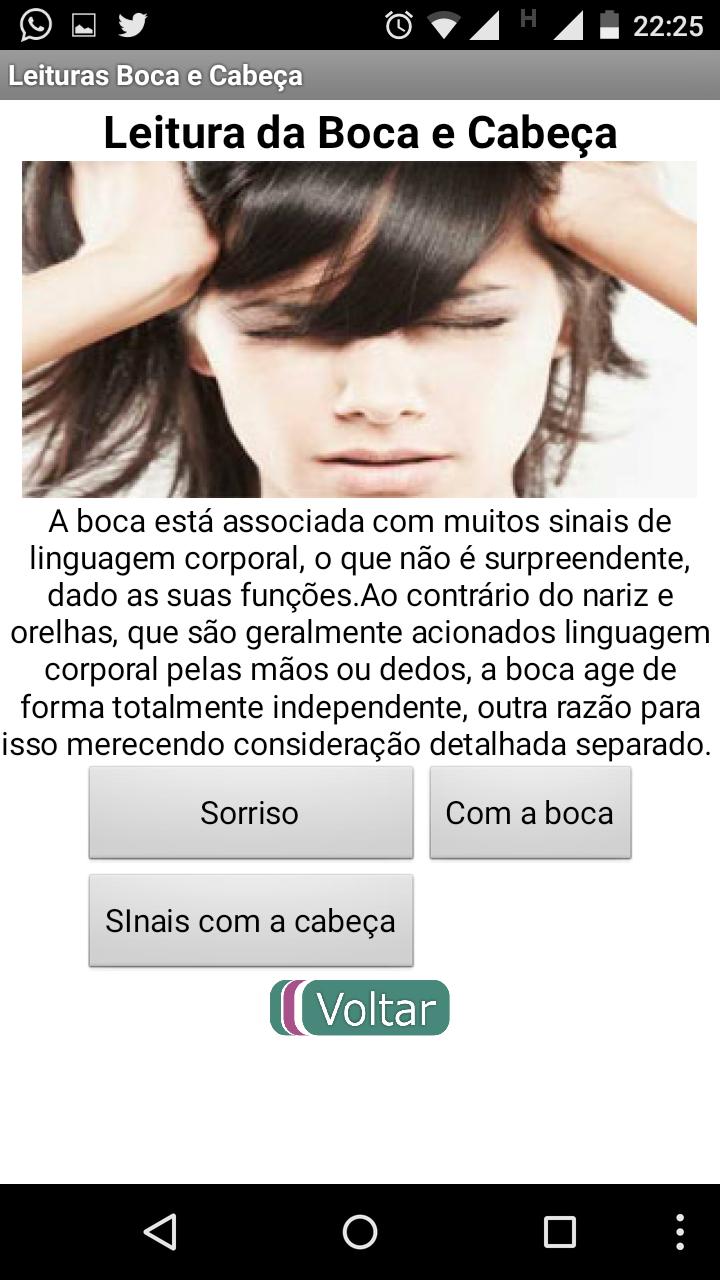
Task: Open the navigation bar overflow menu
Action: point(680,1232)
